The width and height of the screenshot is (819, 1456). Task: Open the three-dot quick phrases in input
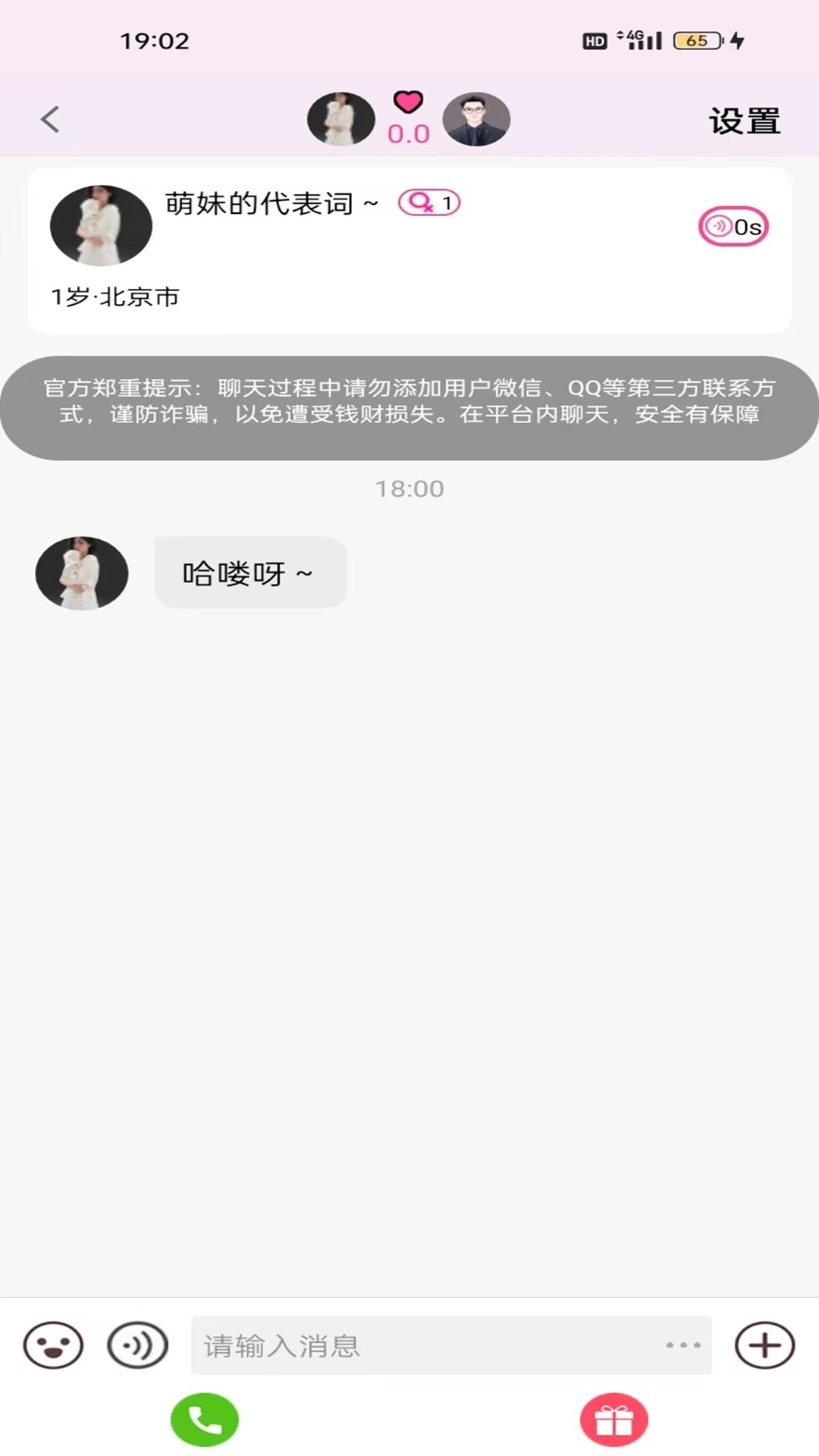682,1345
